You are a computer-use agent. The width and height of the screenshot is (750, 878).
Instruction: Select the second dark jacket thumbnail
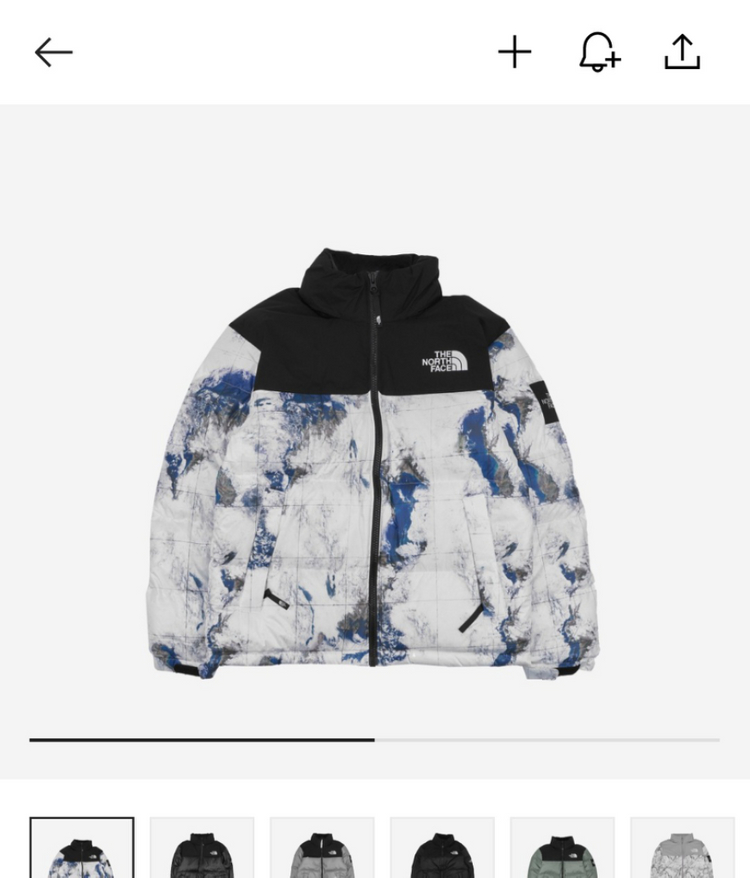tap(202, 849)
